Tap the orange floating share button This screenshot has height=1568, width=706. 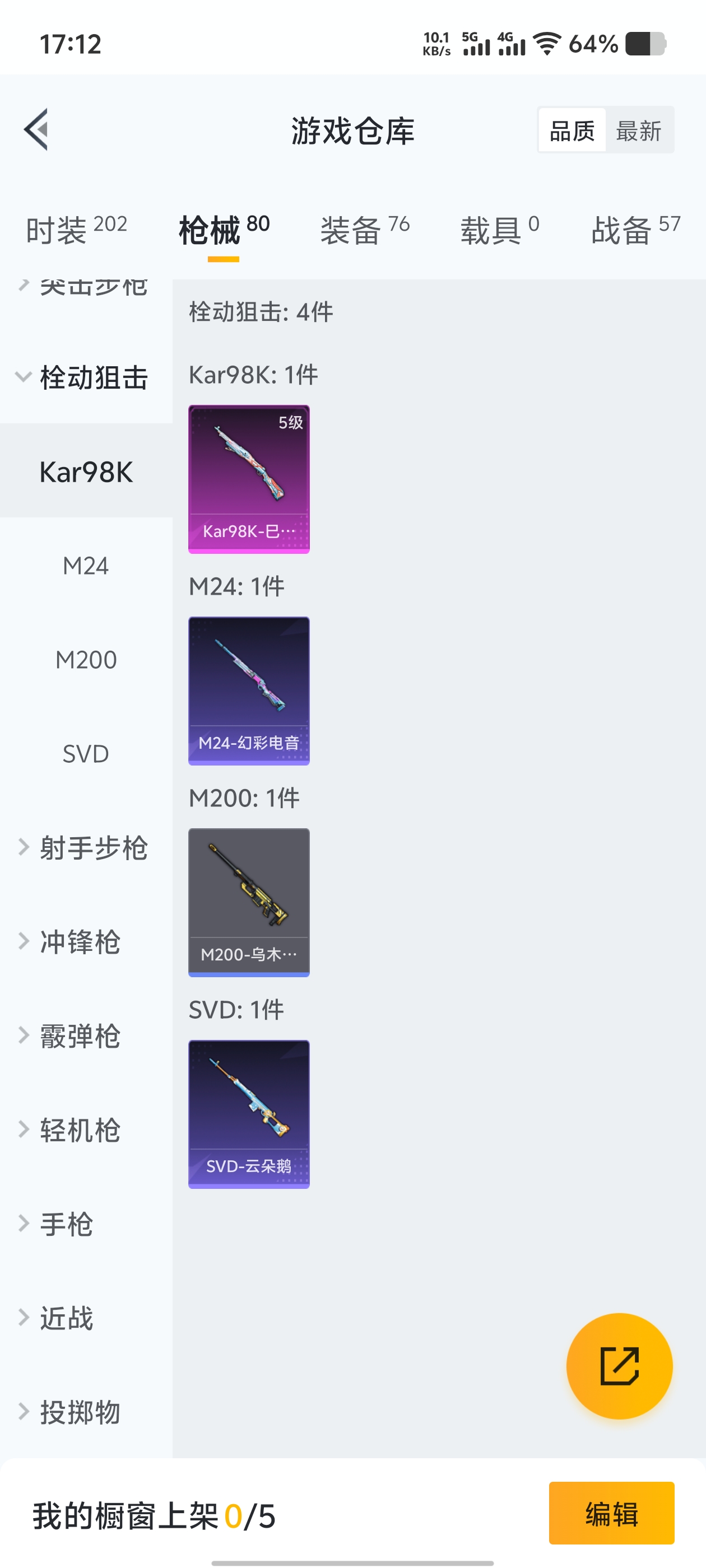(619, 1366)
